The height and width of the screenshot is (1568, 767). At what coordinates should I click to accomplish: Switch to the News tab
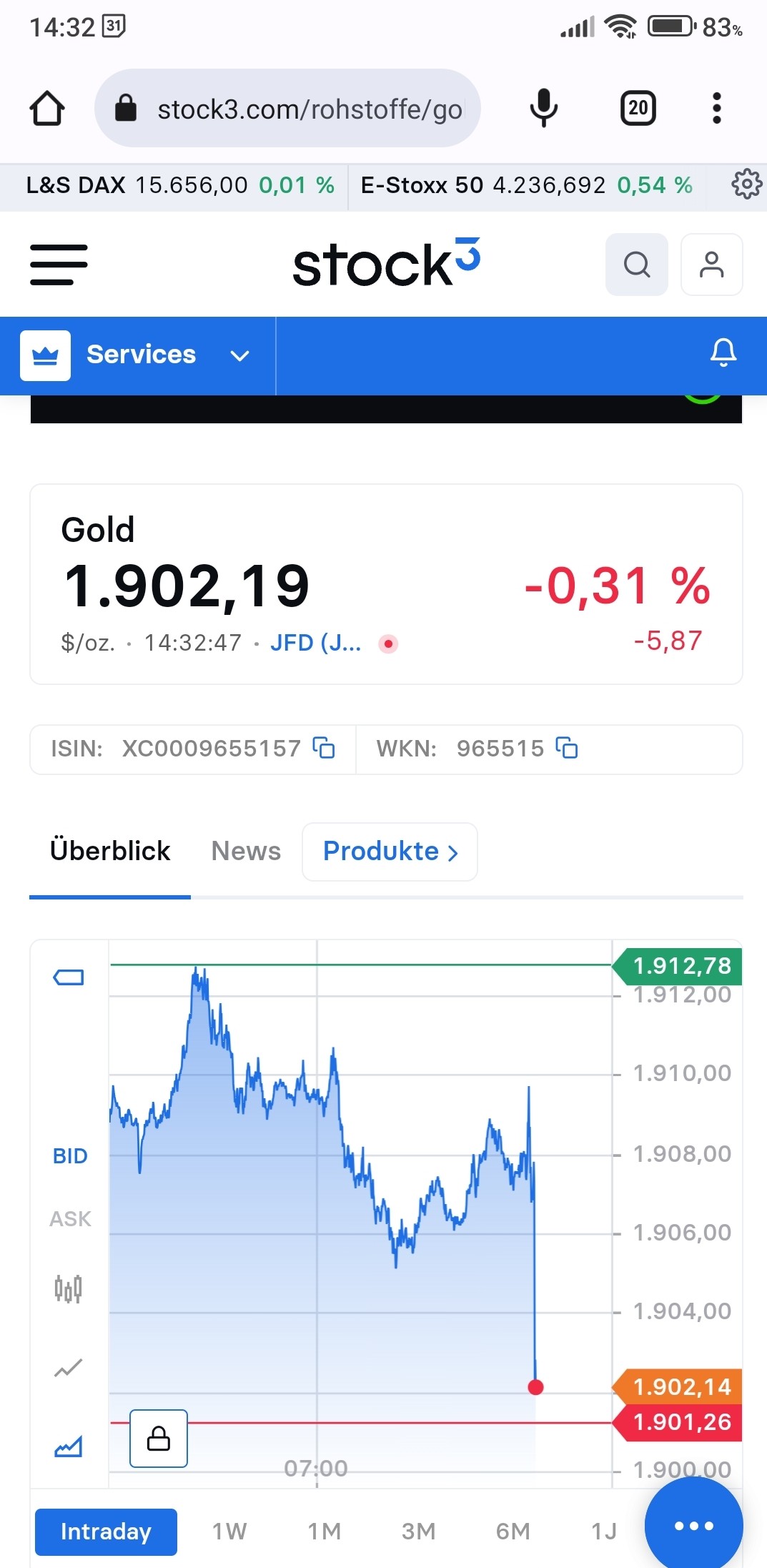(245, 852)
